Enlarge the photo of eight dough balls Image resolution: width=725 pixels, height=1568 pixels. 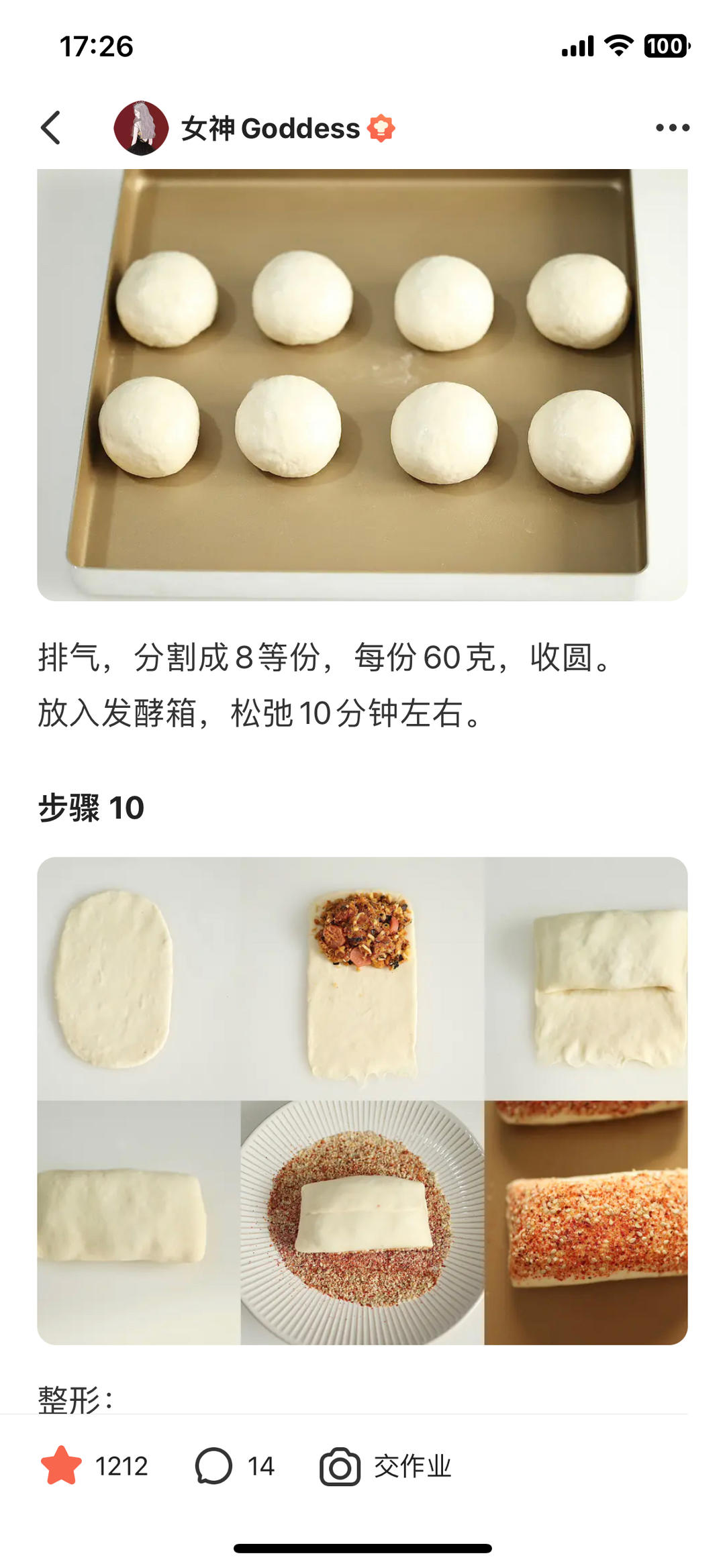[x=362, y=384]
